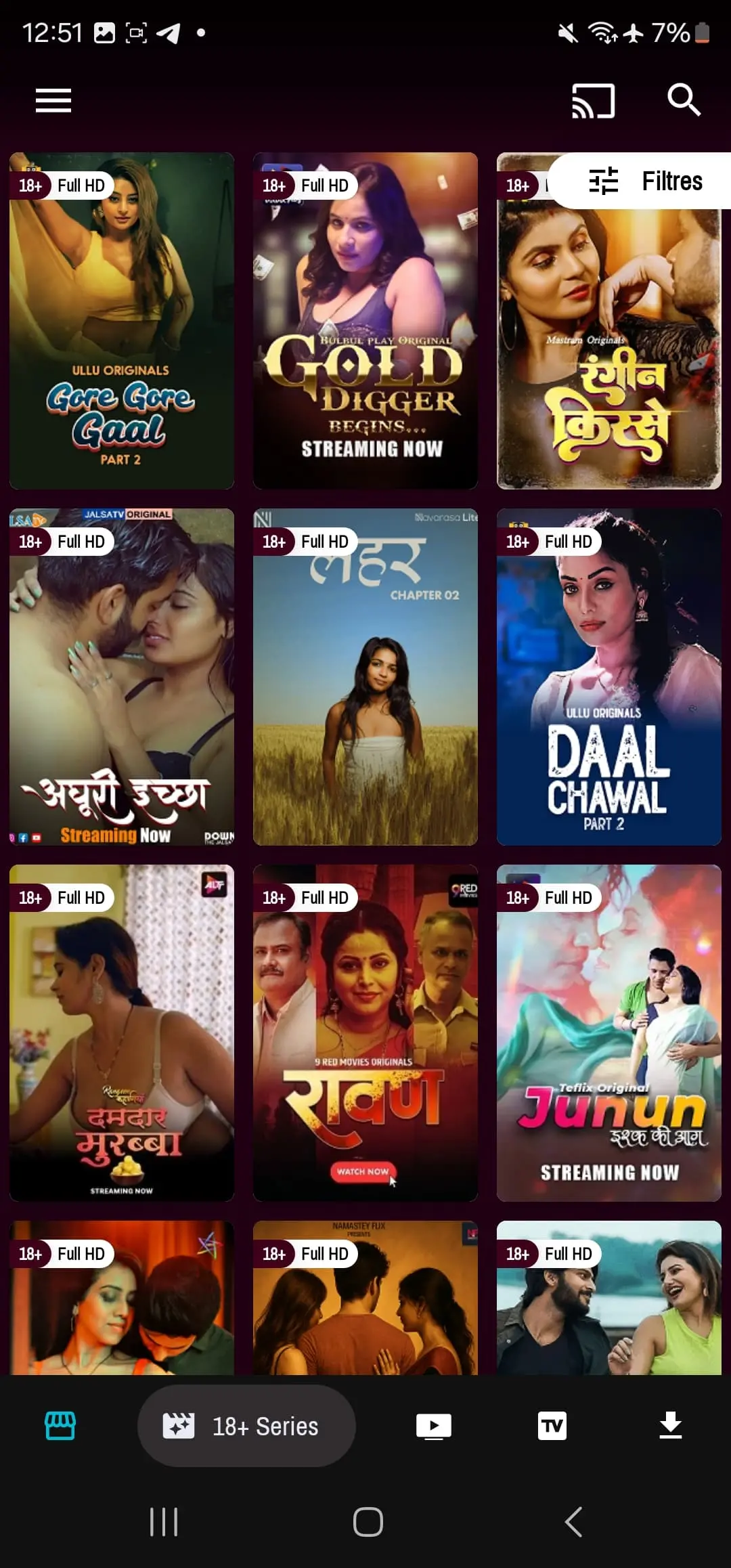731x1568 pixels.
Task: Switch to the home store tab
Action: 60,1426
